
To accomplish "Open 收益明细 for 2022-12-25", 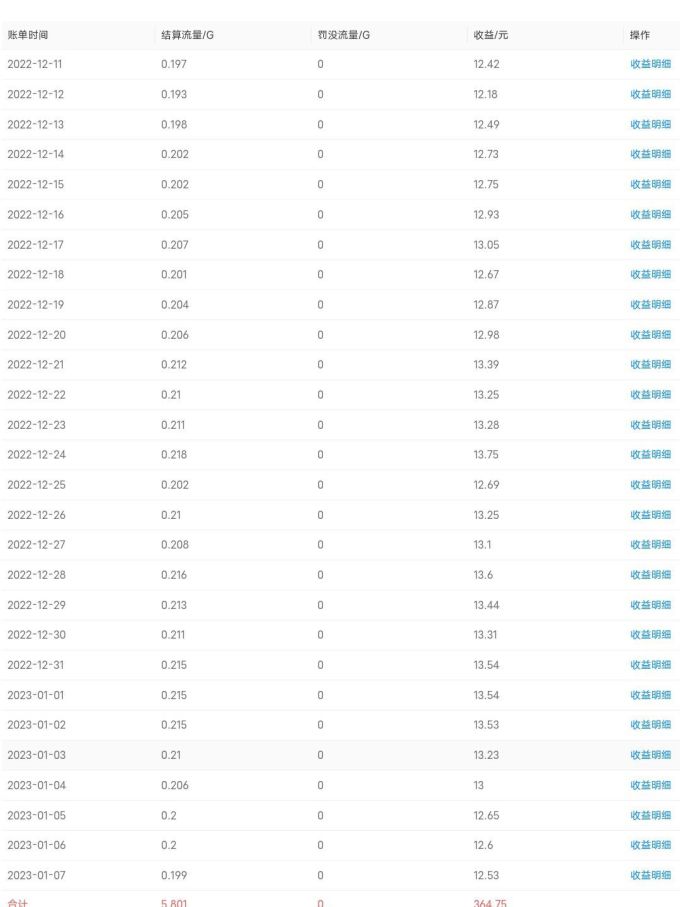I will click(650, 484).
